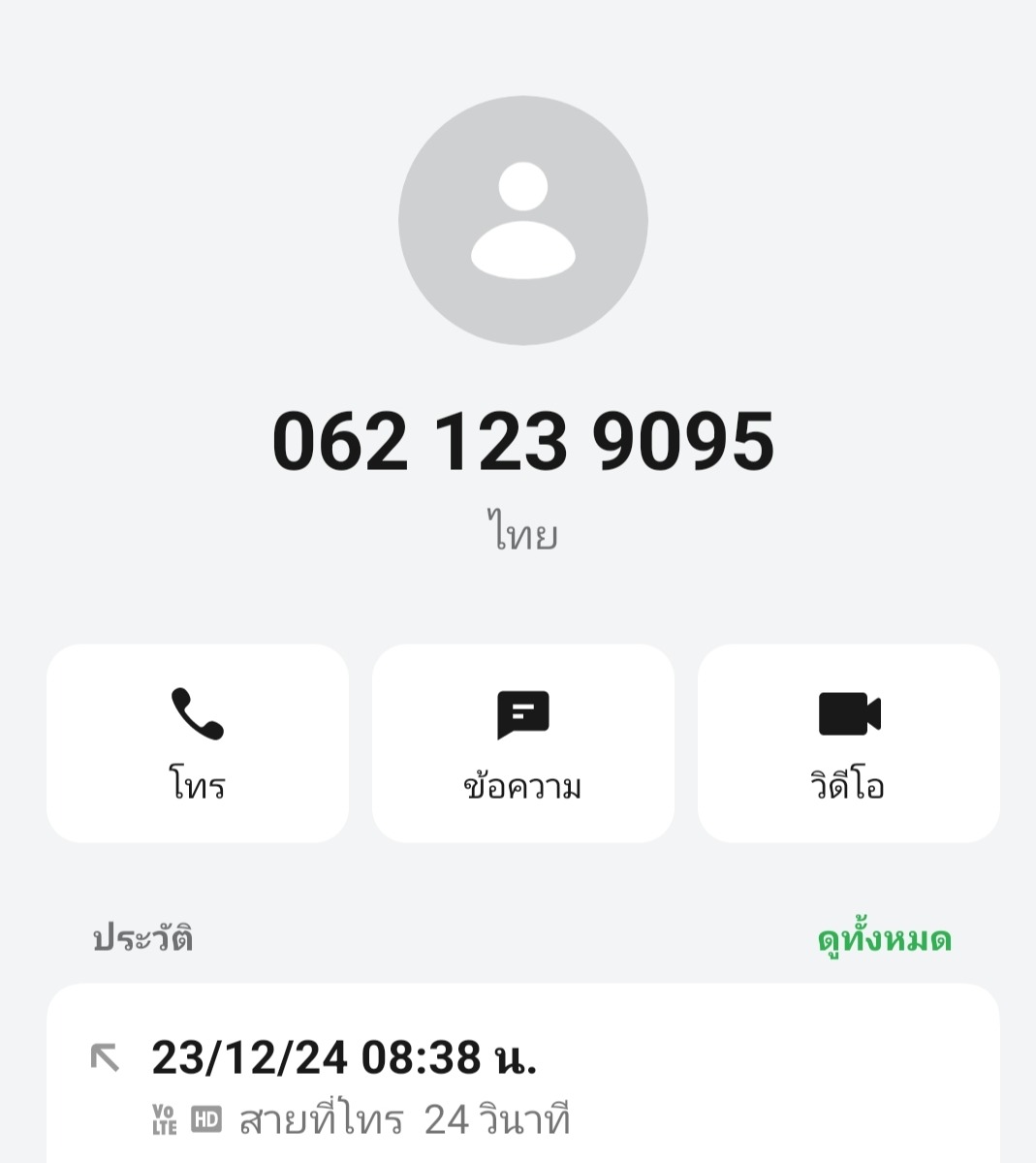The width and height of the screenshot is (1036, 1163).
Task: Start a video call with วิดีโอ
Action: click(848, 743)
